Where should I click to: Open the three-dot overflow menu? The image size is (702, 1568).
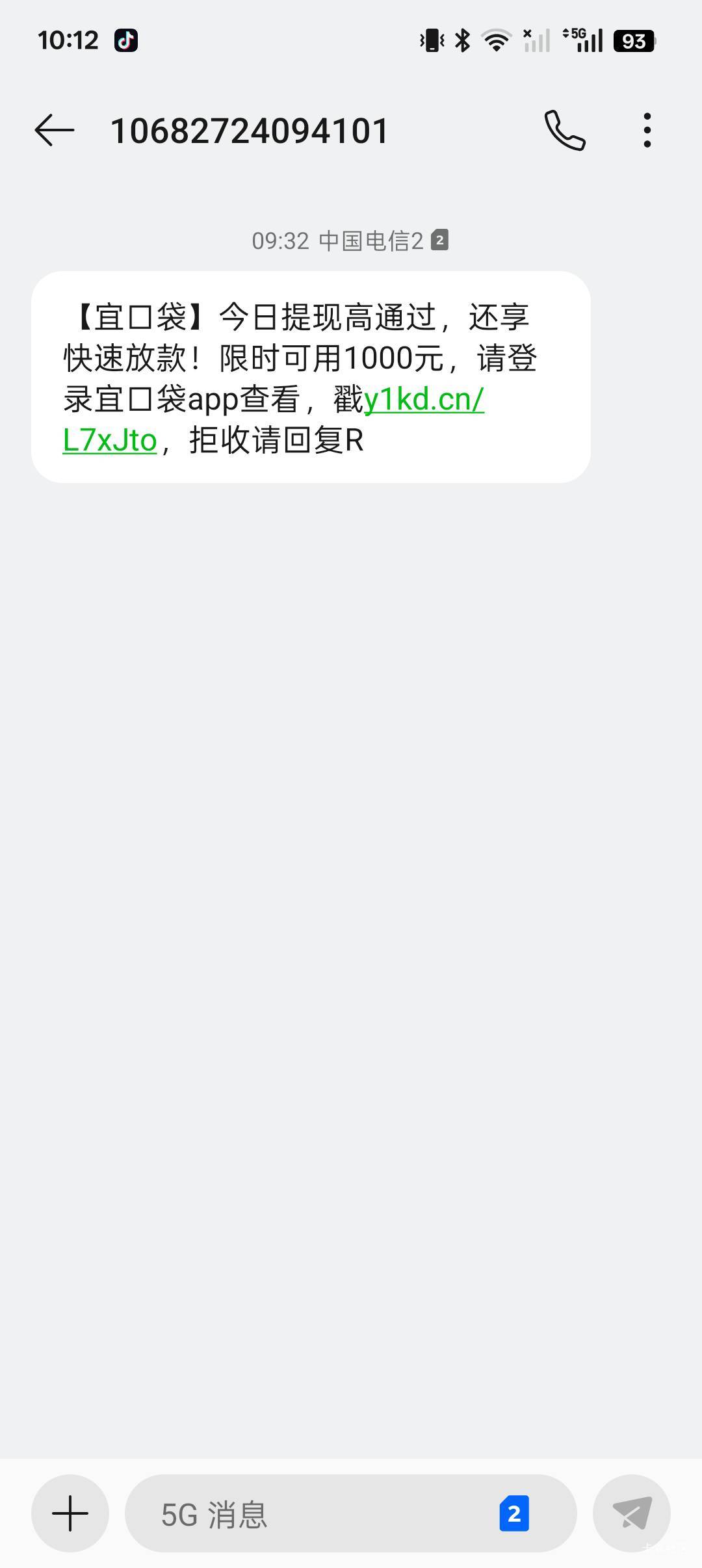(647, 131)
